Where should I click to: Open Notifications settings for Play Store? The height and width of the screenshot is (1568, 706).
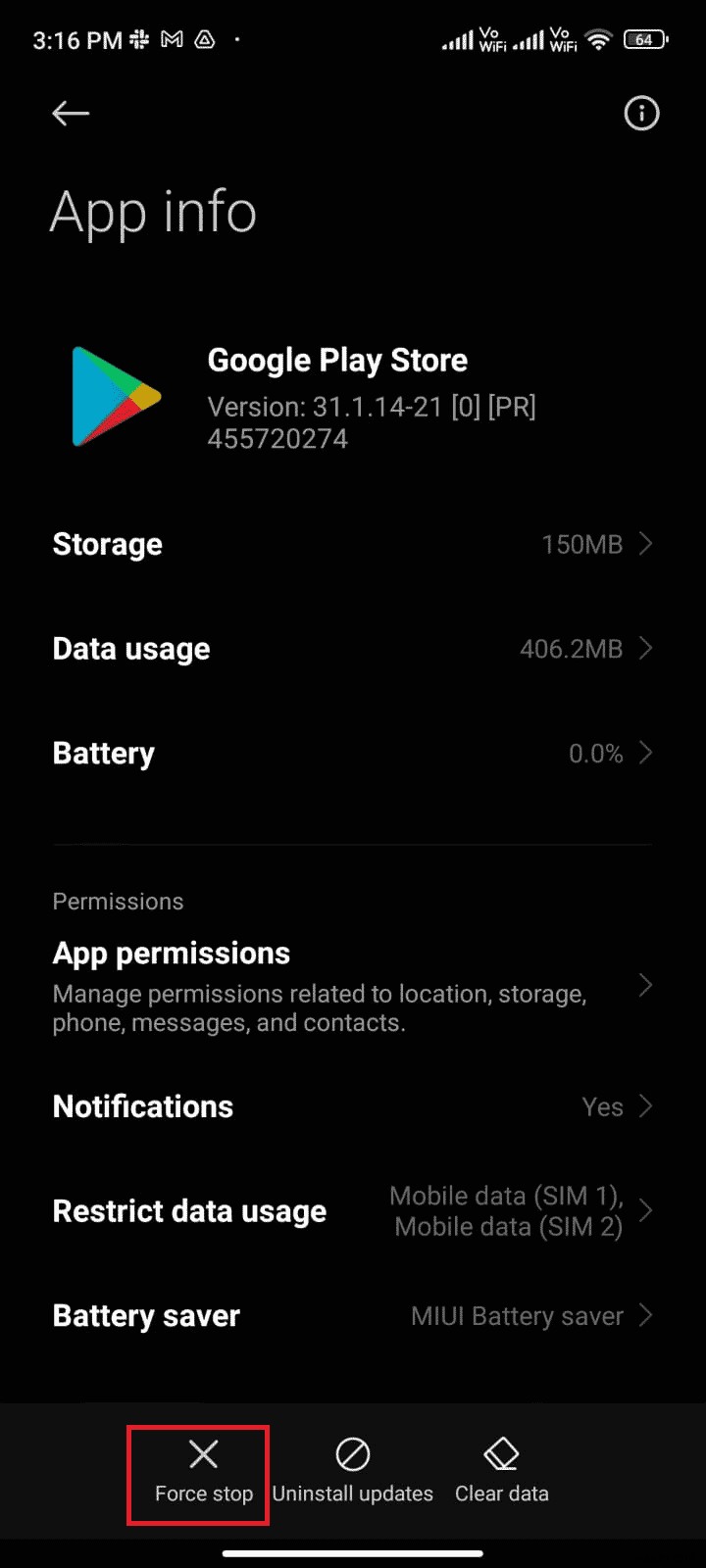tap(353, 1106)
